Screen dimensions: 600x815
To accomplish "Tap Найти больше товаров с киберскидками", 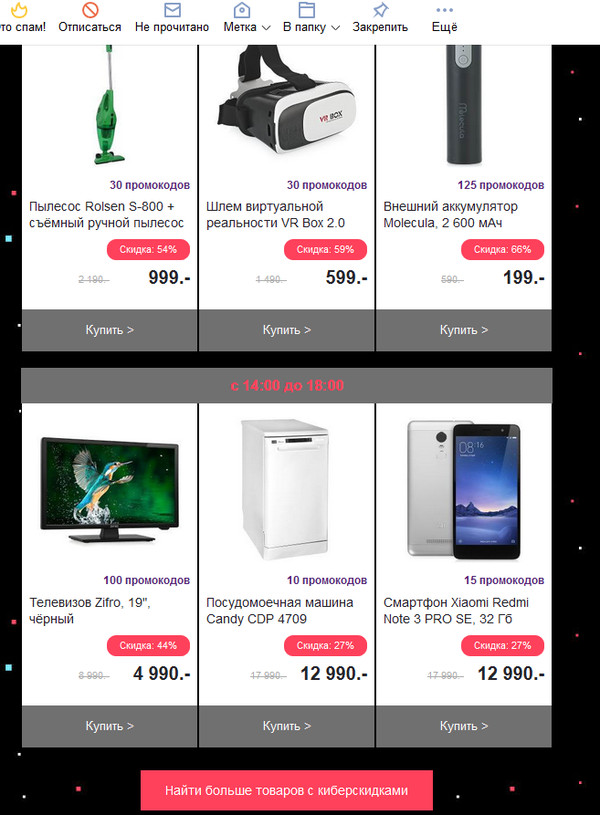I will pyautogui.click(x=286, y=790).
